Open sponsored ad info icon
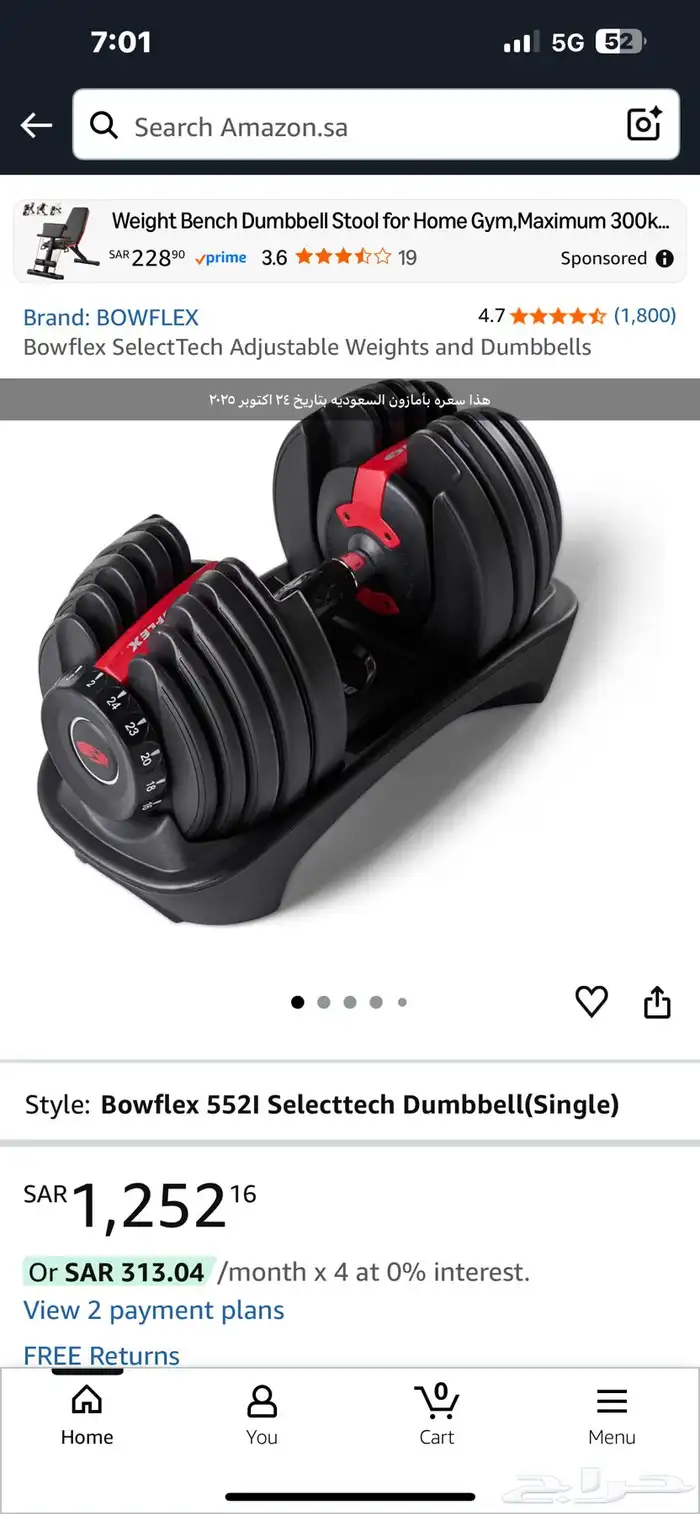Image resolution: width=700 pixels, height=1514 pixels. [665, 258]
